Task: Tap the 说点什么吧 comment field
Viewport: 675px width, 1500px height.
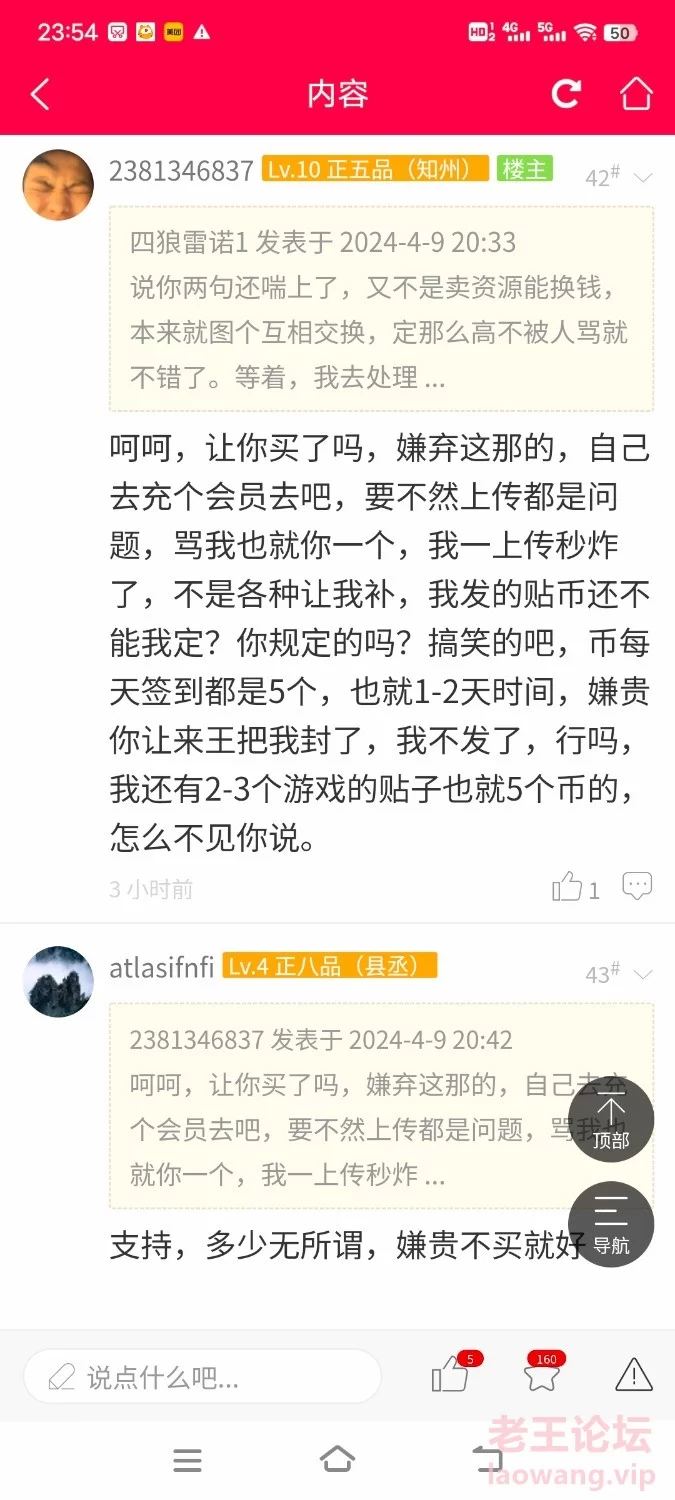Action: 203,1377
